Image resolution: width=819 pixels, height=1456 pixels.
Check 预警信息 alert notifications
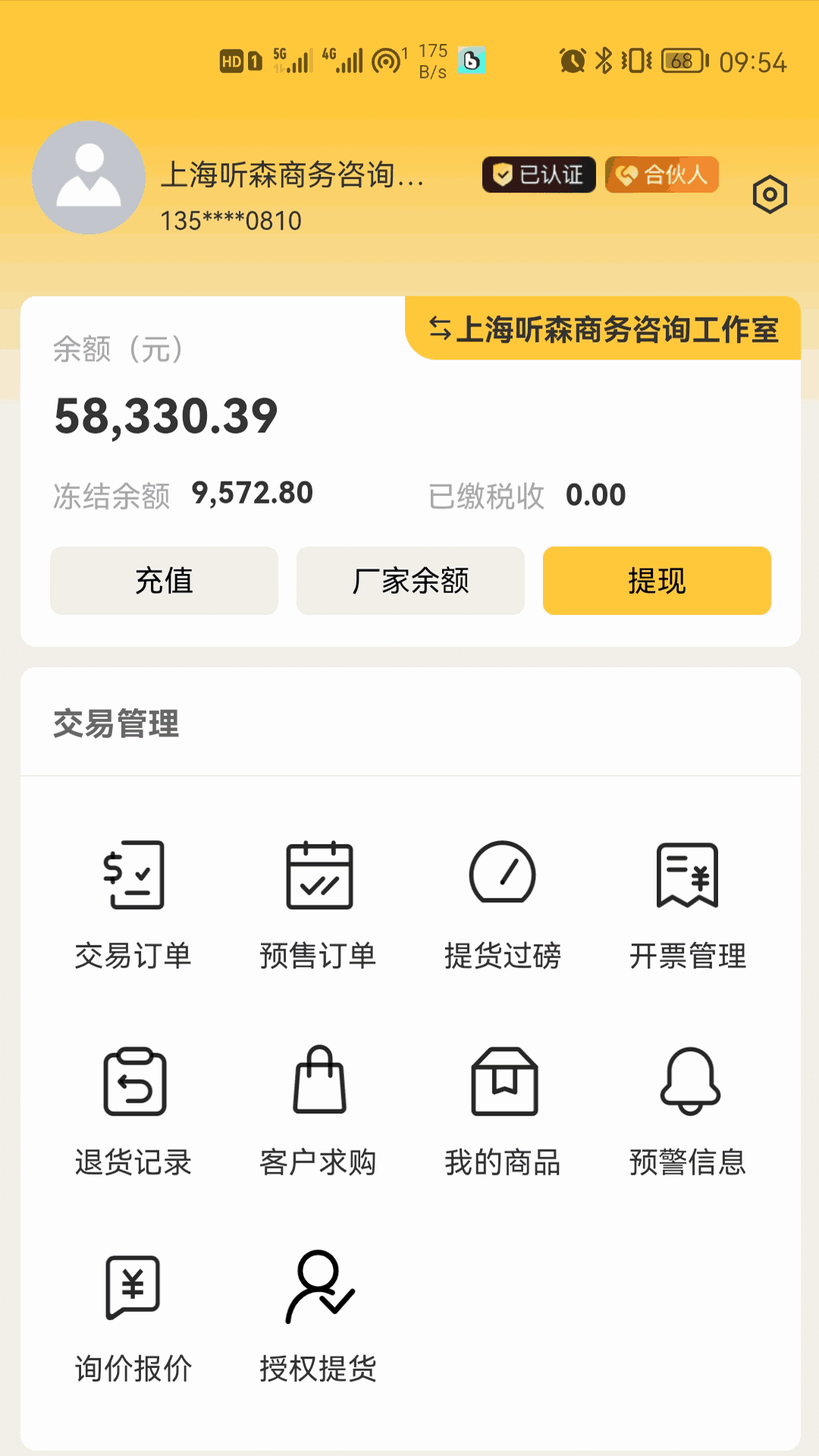pyautogui.click(x=688, y=1110)
